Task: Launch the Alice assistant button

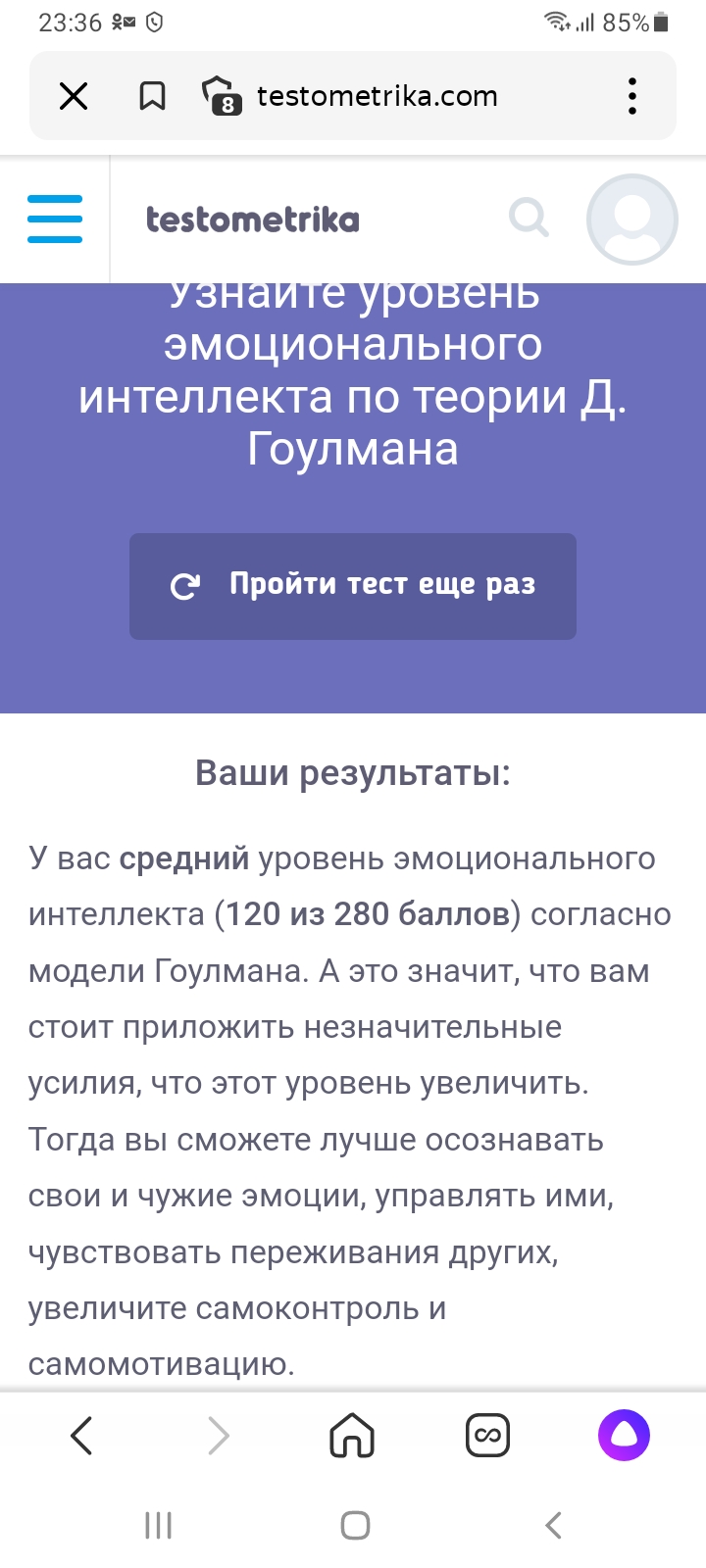Action: [x=625, y=1436]
